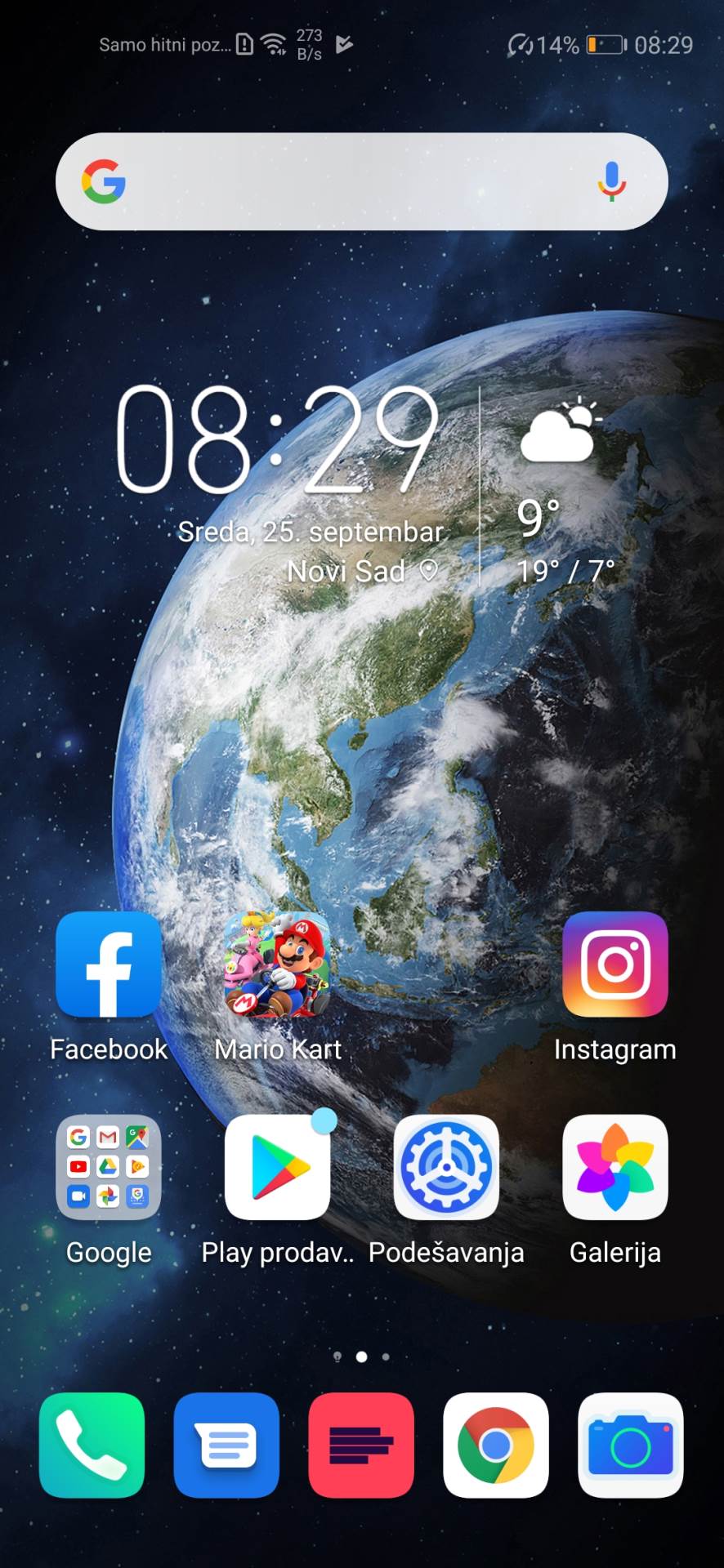The width and height of the screenshot is (724, 1568).
Task: Open the Camera app in the dock
Action: coord(630,1444)
